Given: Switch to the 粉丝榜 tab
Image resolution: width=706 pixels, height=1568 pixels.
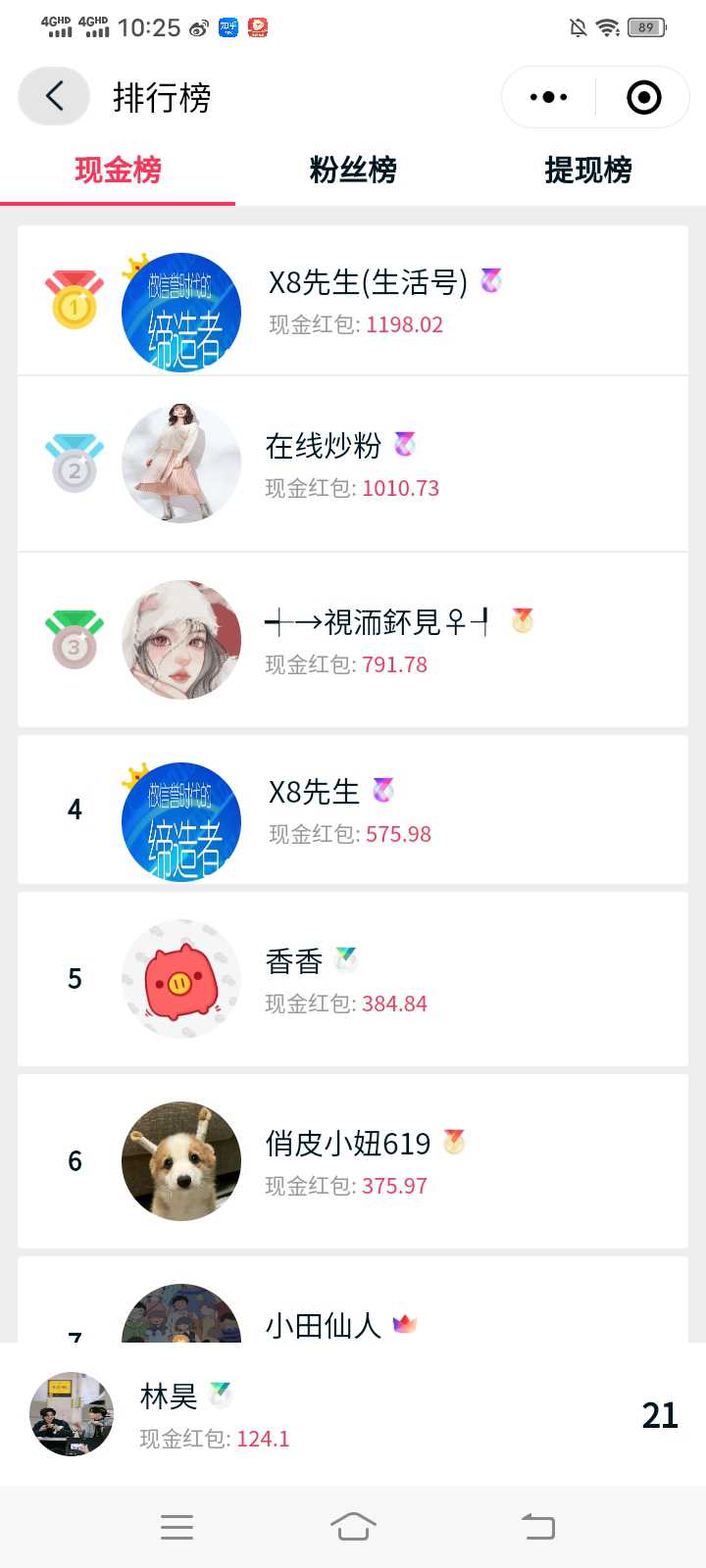Looking at the screenshot, I should (353, 171).
